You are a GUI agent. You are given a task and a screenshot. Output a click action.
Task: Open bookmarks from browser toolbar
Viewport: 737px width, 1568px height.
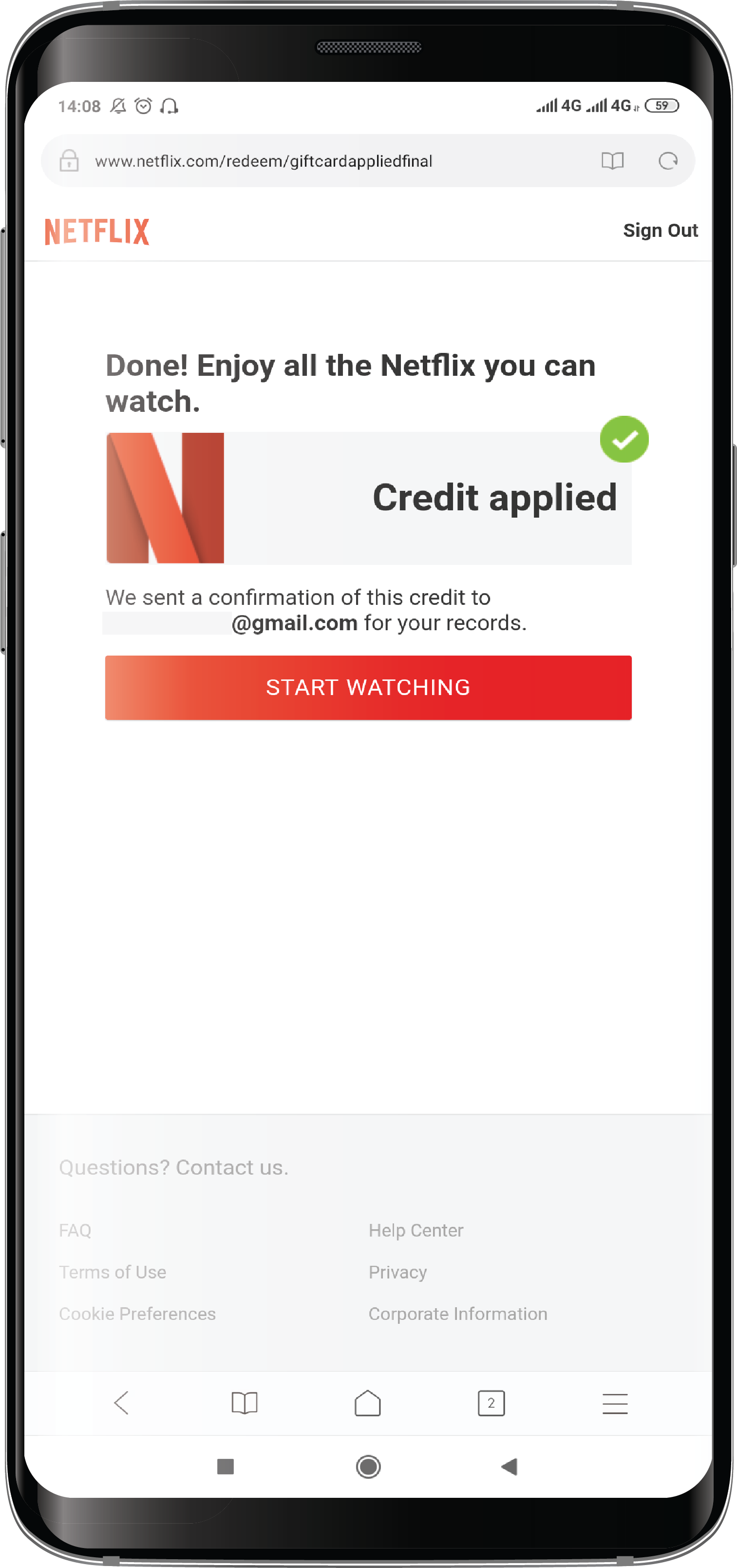245,1403
